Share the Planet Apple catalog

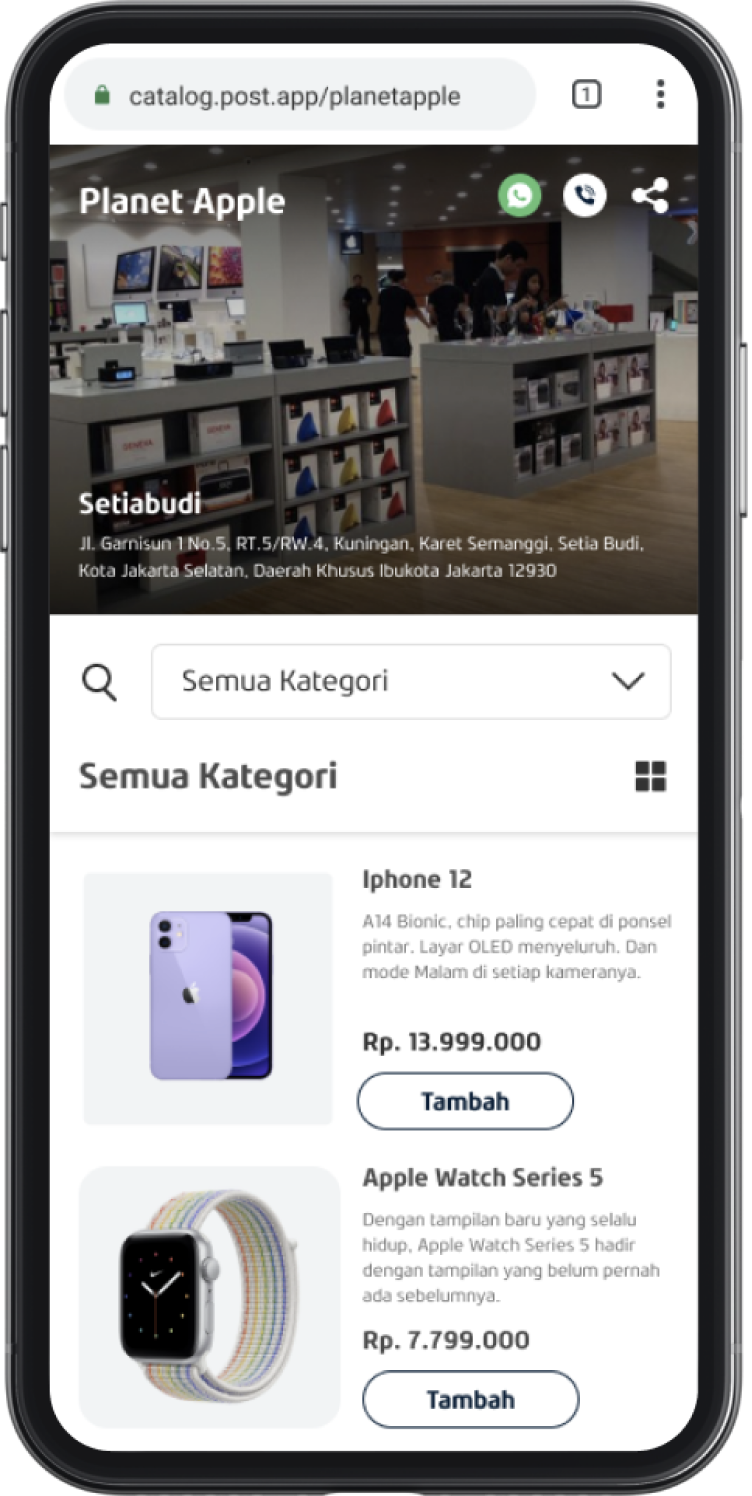[x=650, y=196]
